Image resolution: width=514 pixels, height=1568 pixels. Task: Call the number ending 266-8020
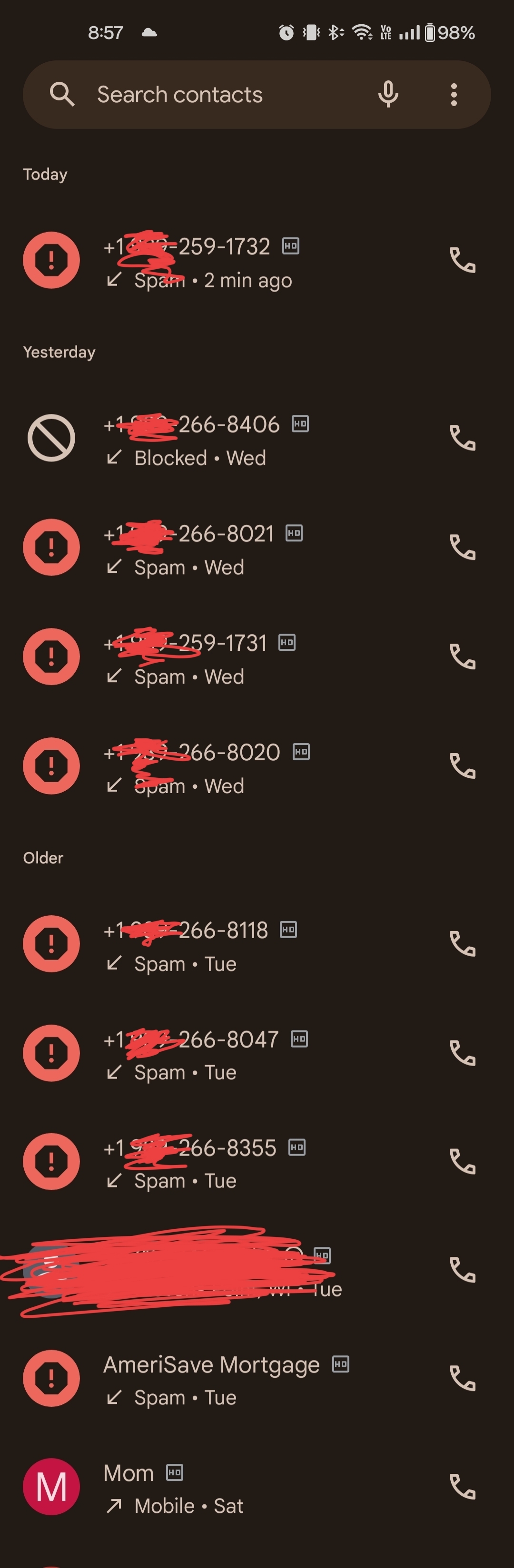coord(462,766)
